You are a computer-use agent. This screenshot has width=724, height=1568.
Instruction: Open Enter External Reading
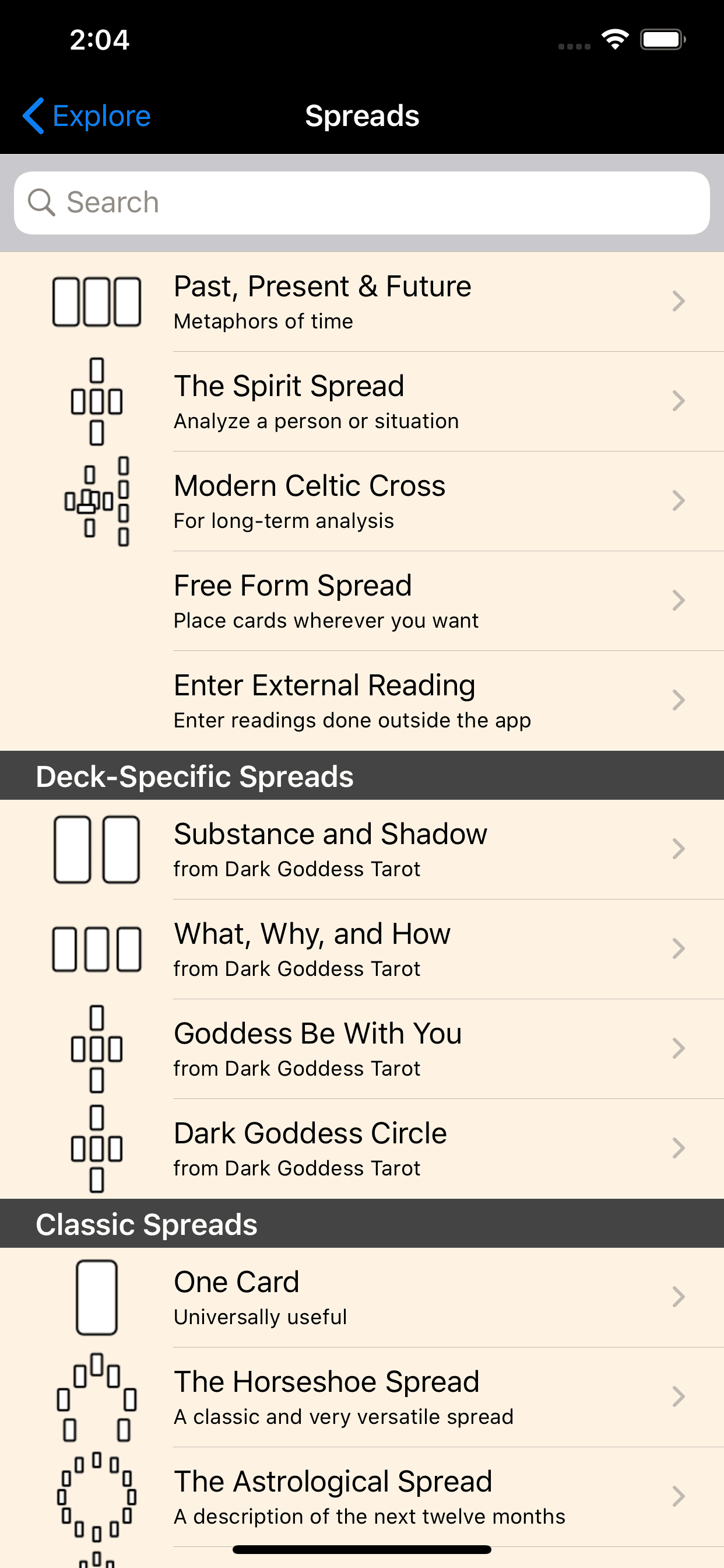click(x=362, y=701)
